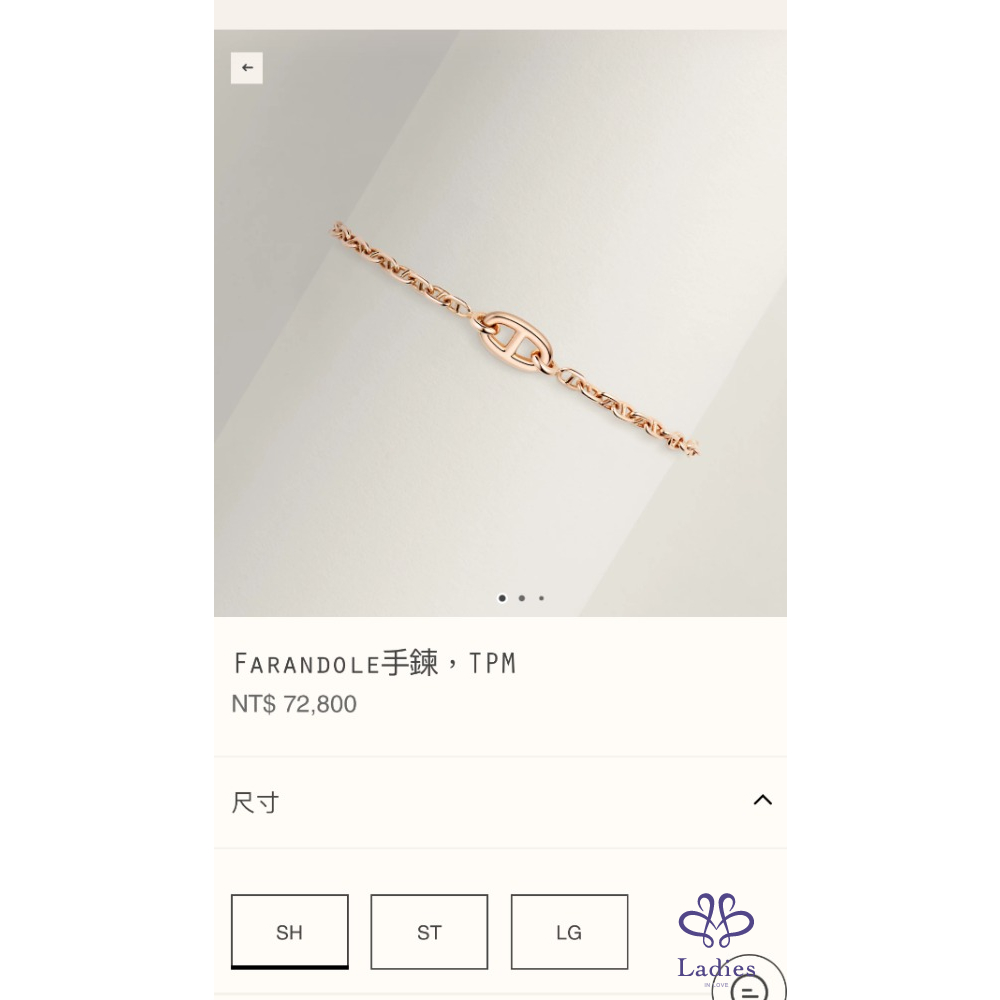Select the SH size option
Viewport: 1000px width, 1000px height.
[x=290, y=932]
